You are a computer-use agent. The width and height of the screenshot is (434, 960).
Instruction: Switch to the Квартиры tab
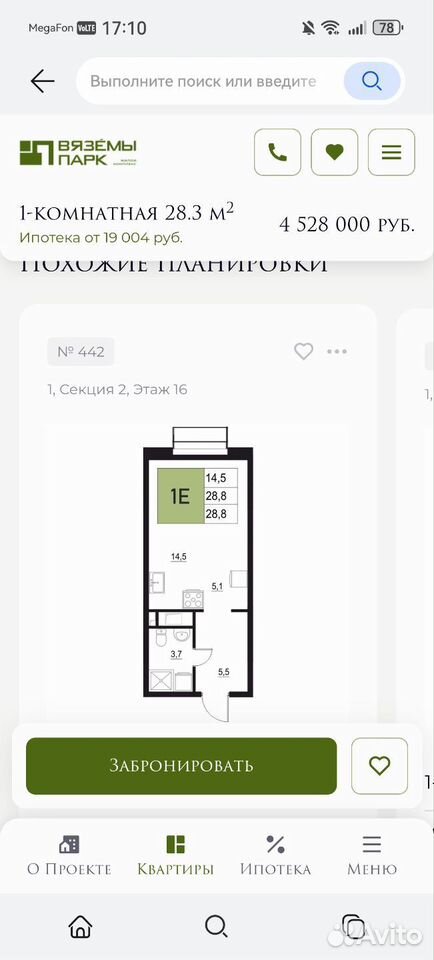click(x=176, y=856)
